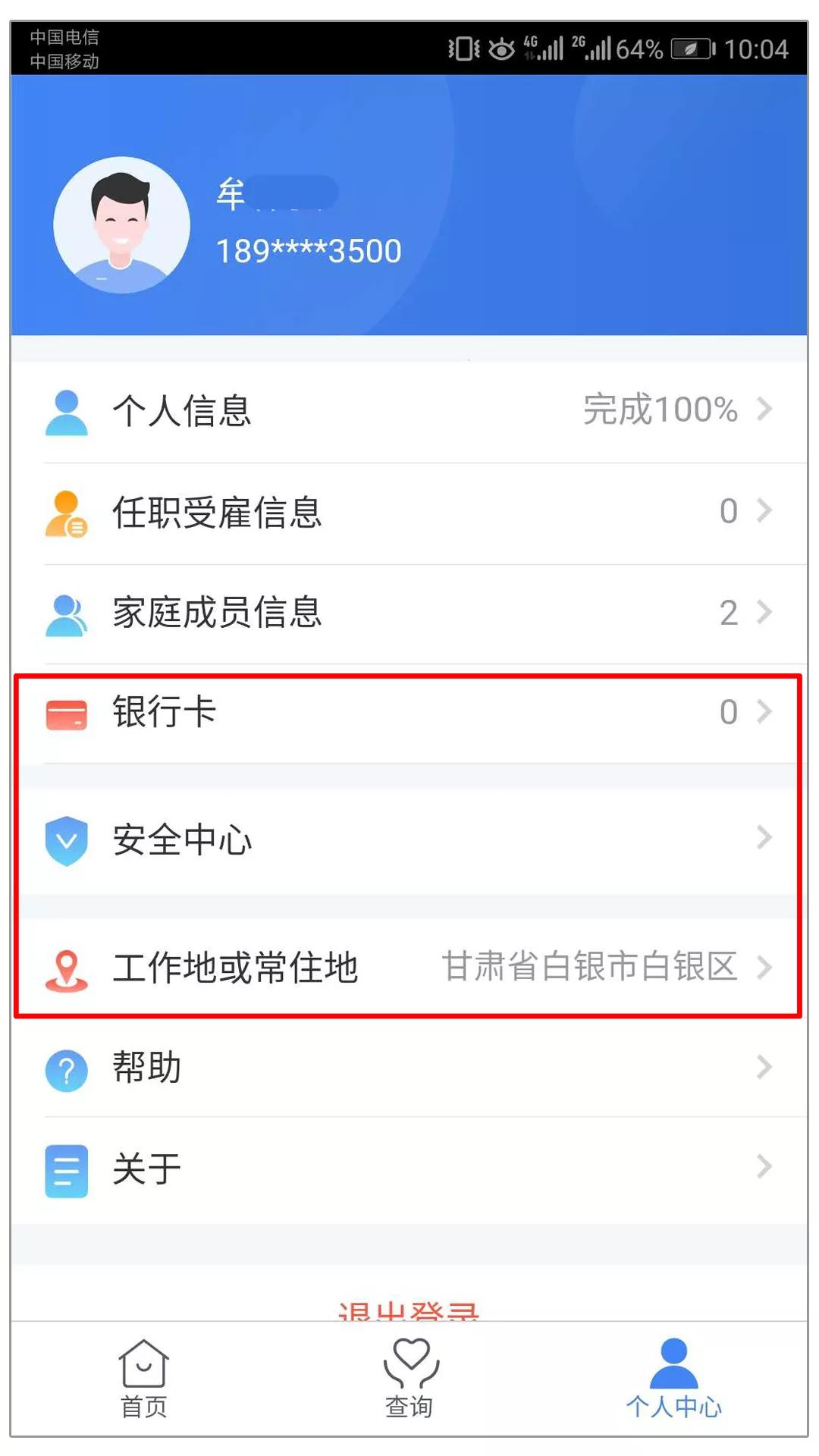This screenshot has width=819, height=1456.
Task: Switch to 查询 tab
Action: click(x=409, y=1379)
